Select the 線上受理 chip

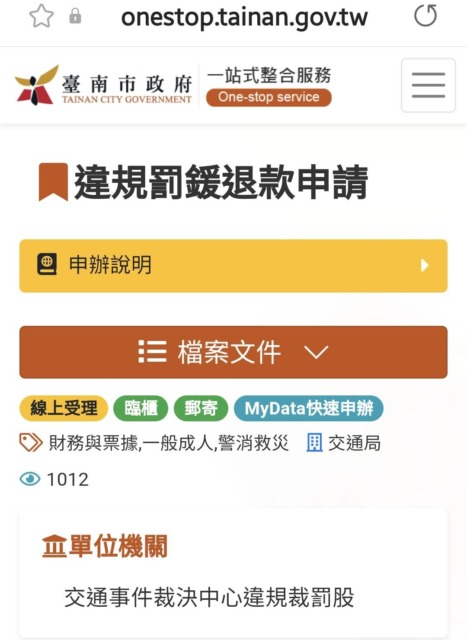(64, 408)
